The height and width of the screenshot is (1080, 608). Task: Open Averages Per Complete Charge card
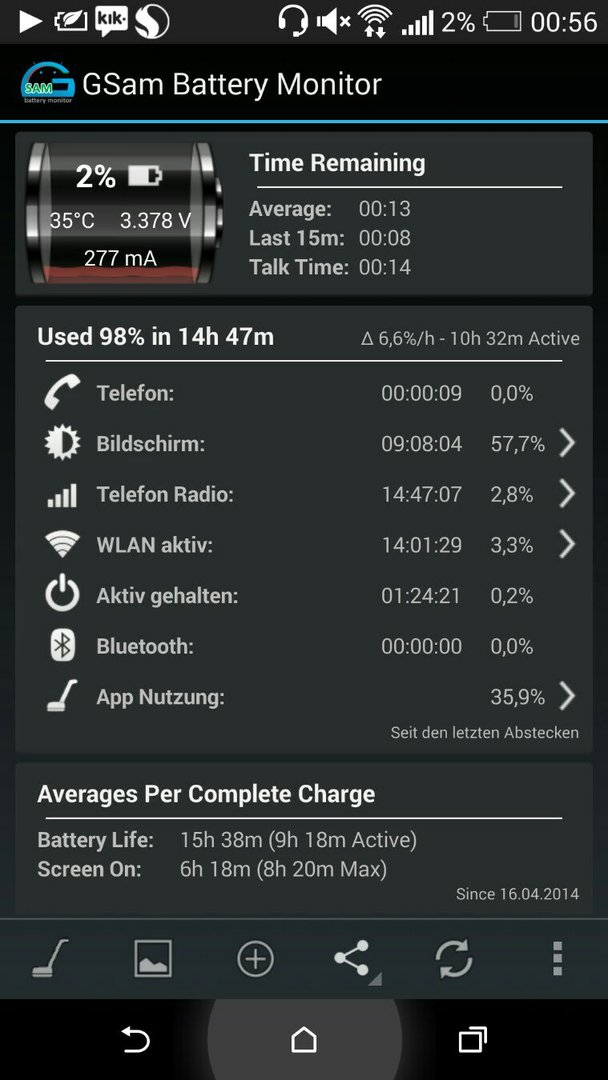(x=304, y=838)
